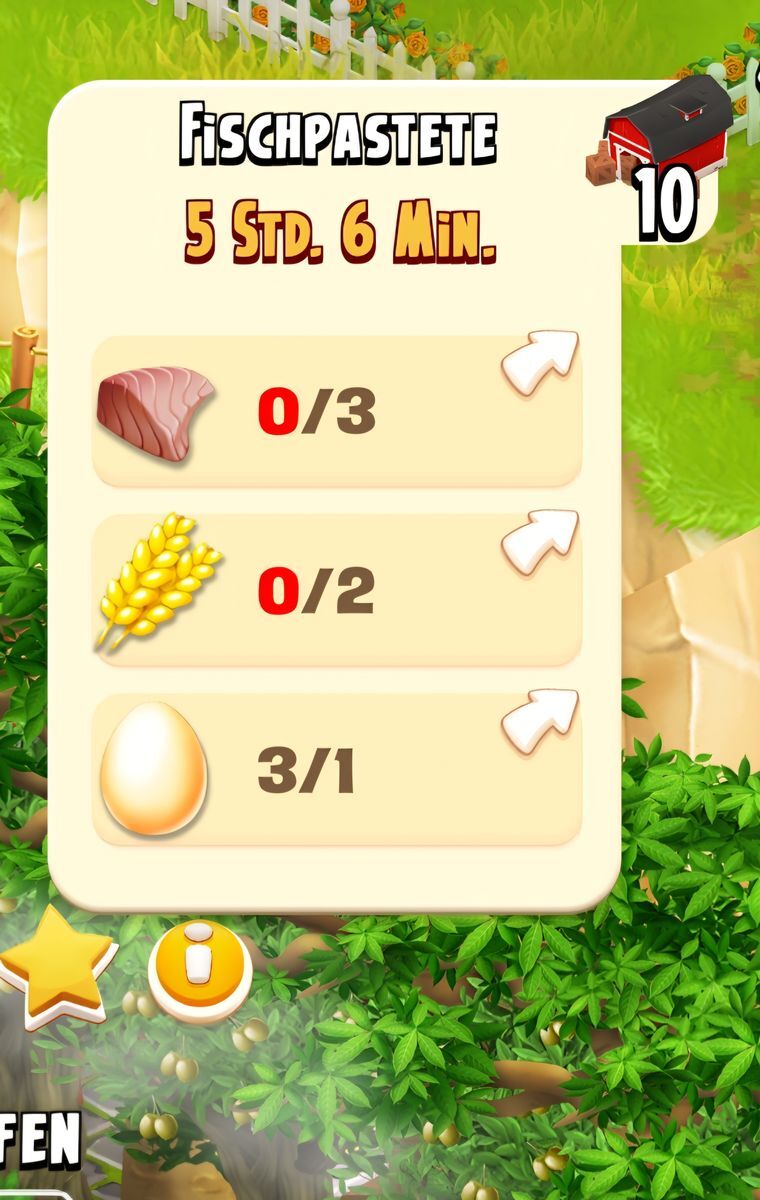This screenshot has height=1200, width=760.
Task: Tap the arrow on the fish fillet row
Action: [540, 361]
